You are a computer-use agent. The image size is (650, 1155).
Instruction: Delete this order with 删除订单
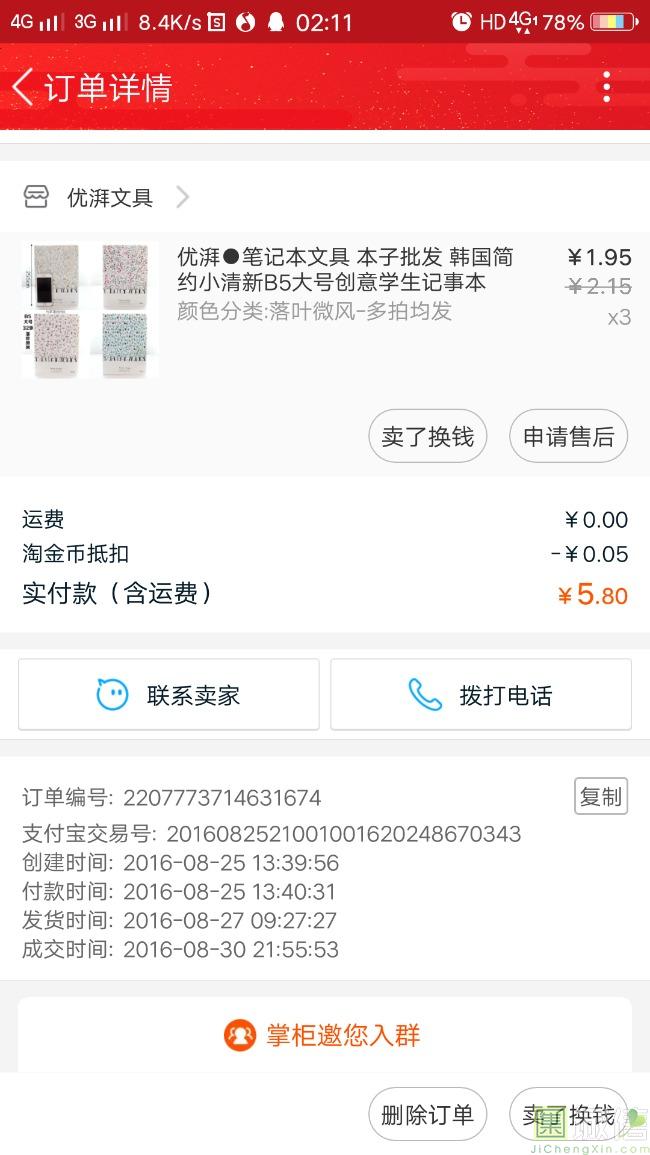[427, 1115]
